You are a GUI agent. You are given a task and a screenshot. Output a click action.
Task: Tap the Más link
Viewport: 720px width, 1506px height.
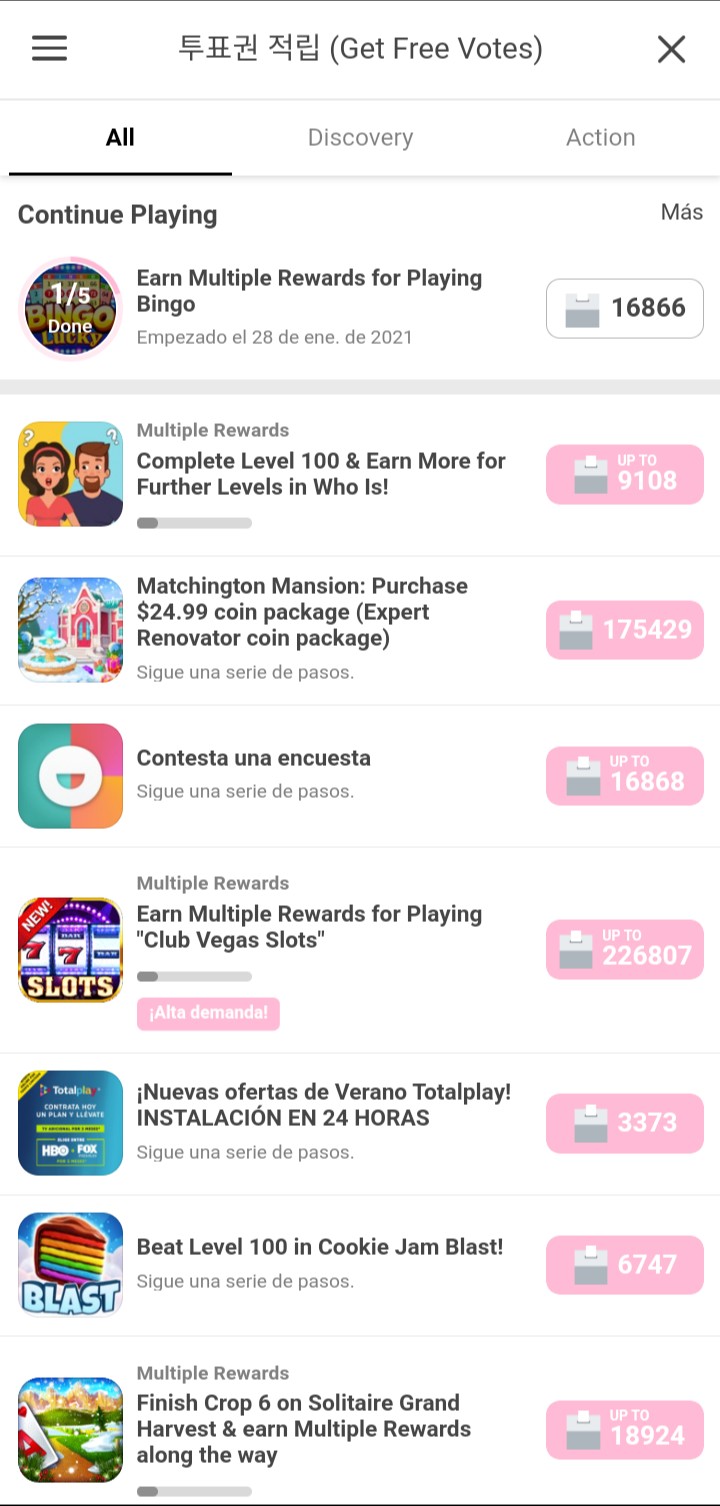[681, 212]
